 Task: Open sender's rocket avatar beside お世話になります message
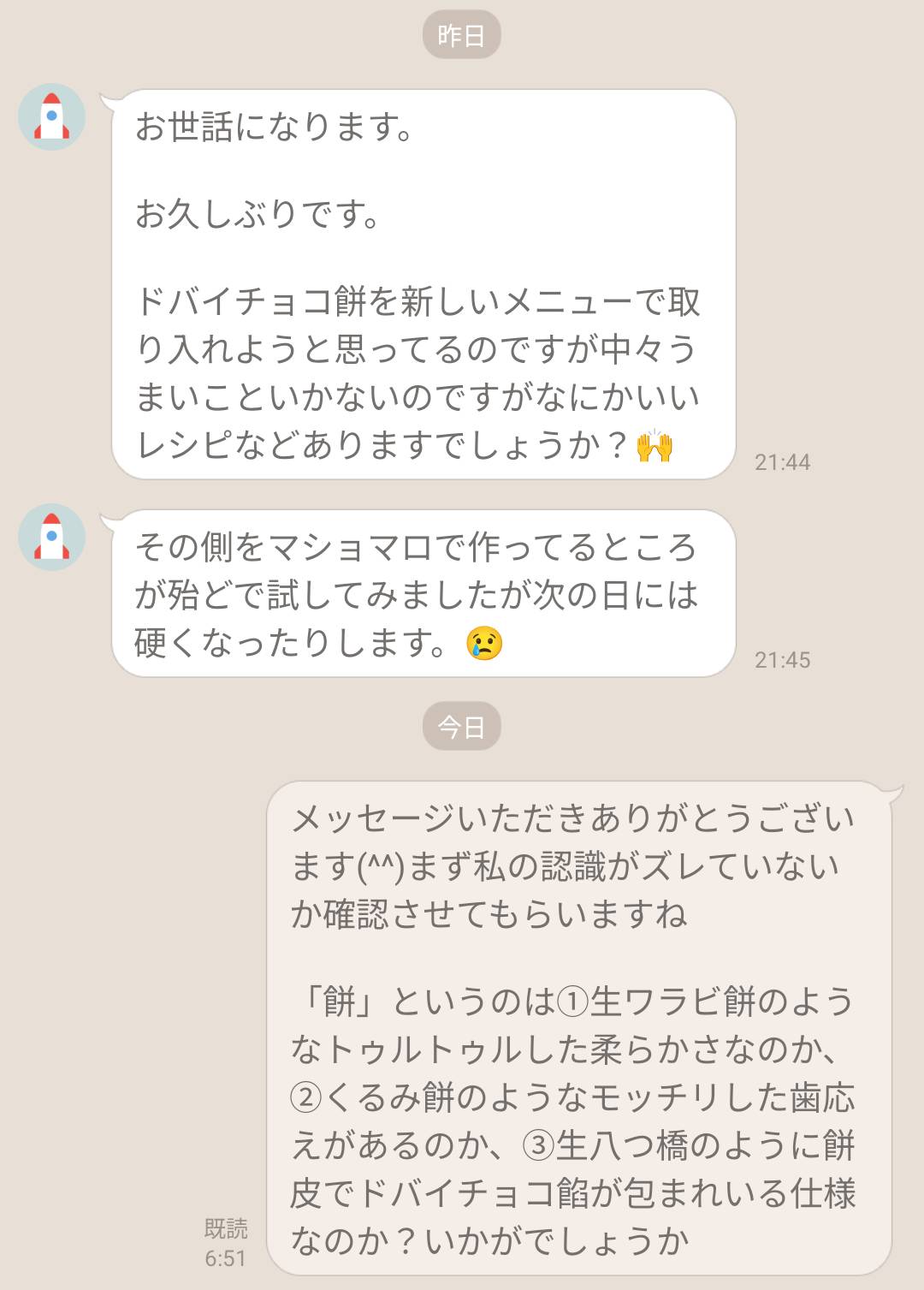[51, 117]
